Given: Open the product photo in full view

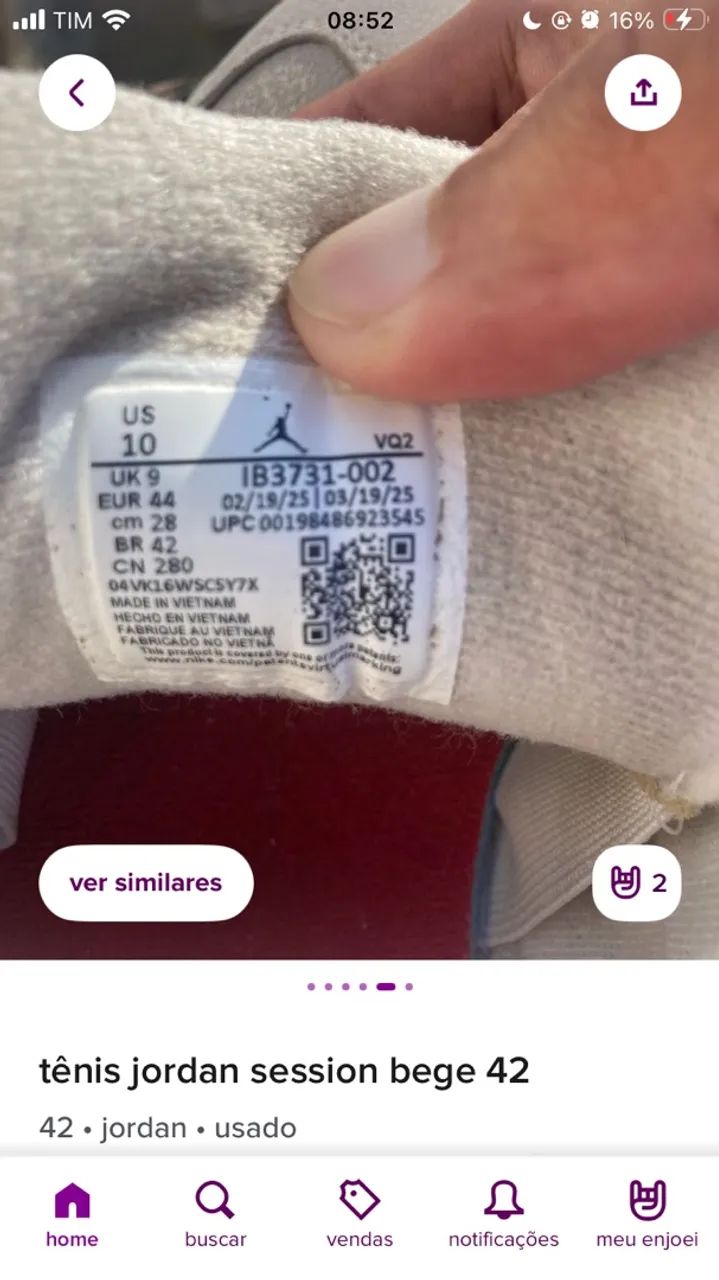Looking at the screenshot, I should click(359, 480).
